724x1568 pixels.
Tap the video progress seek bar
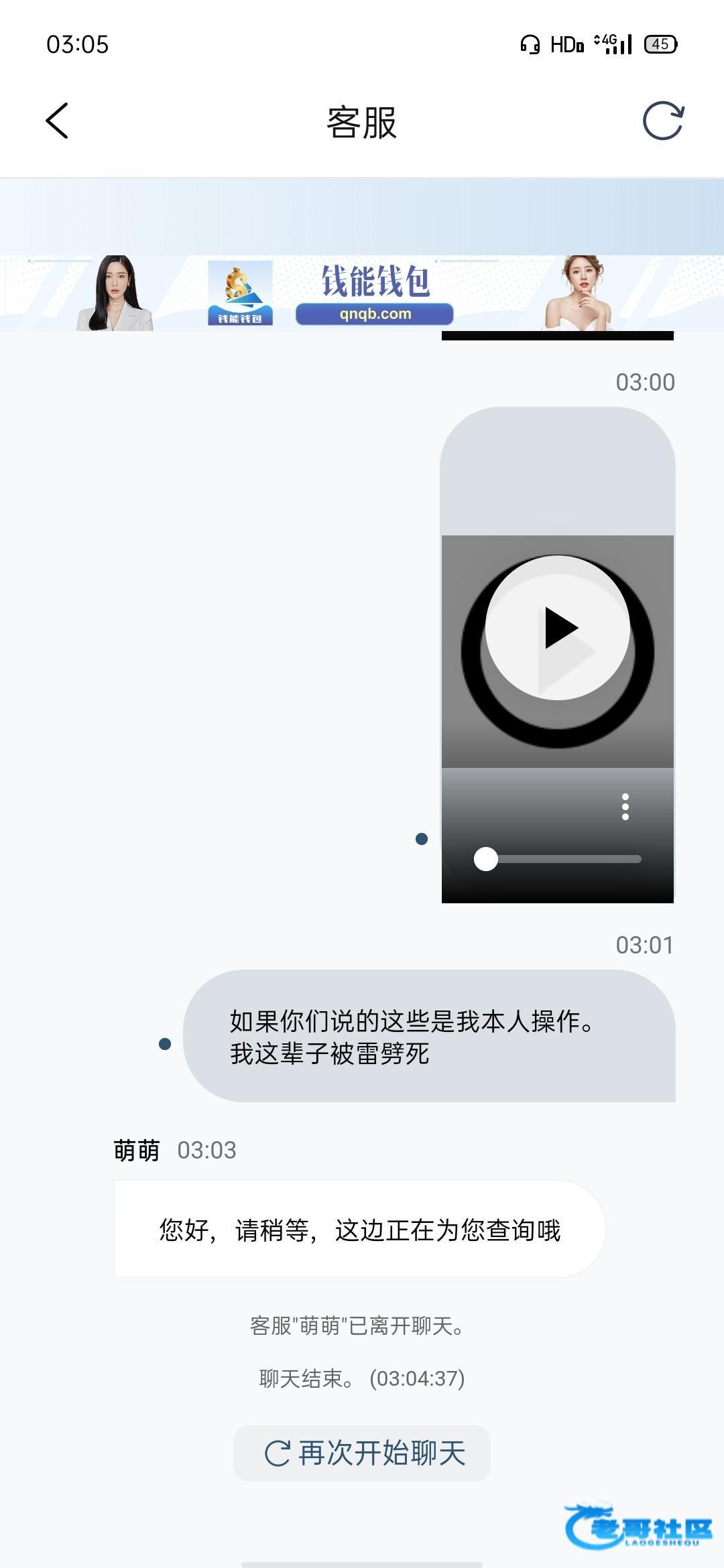[563, 859]
